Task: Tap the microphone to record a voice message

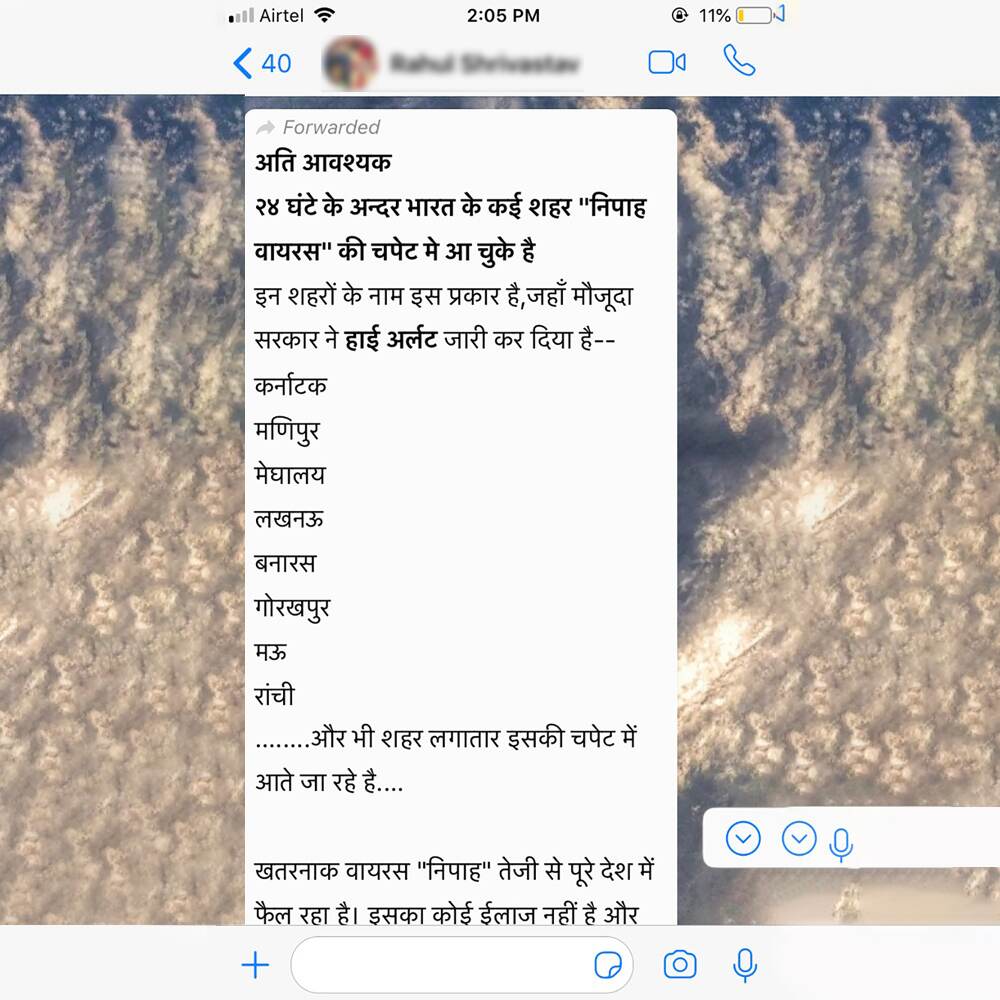Action: [744, 965]
